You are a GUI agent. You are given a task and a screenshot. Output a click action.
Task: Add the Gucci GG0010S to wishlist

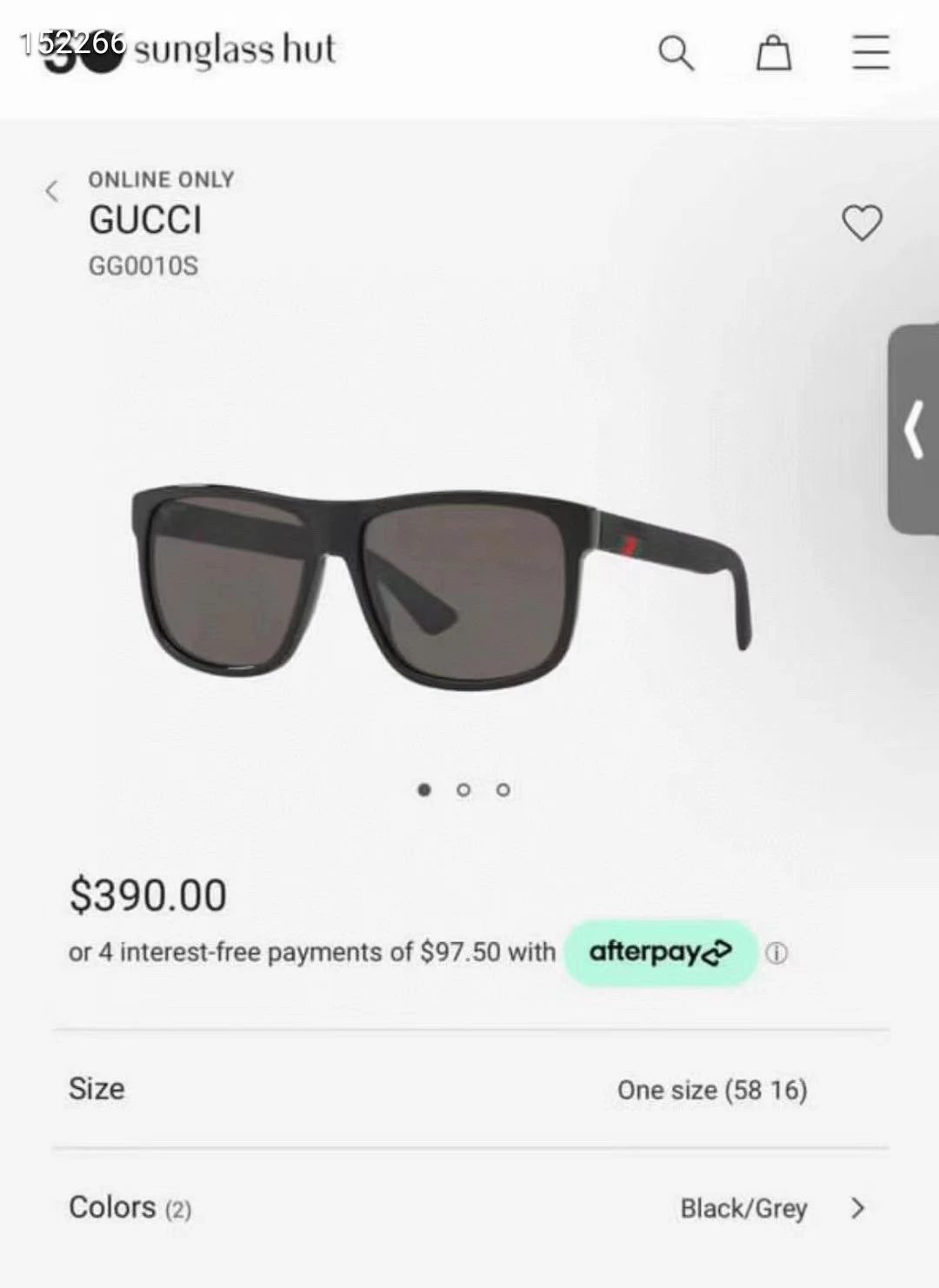tap(862, 222)
